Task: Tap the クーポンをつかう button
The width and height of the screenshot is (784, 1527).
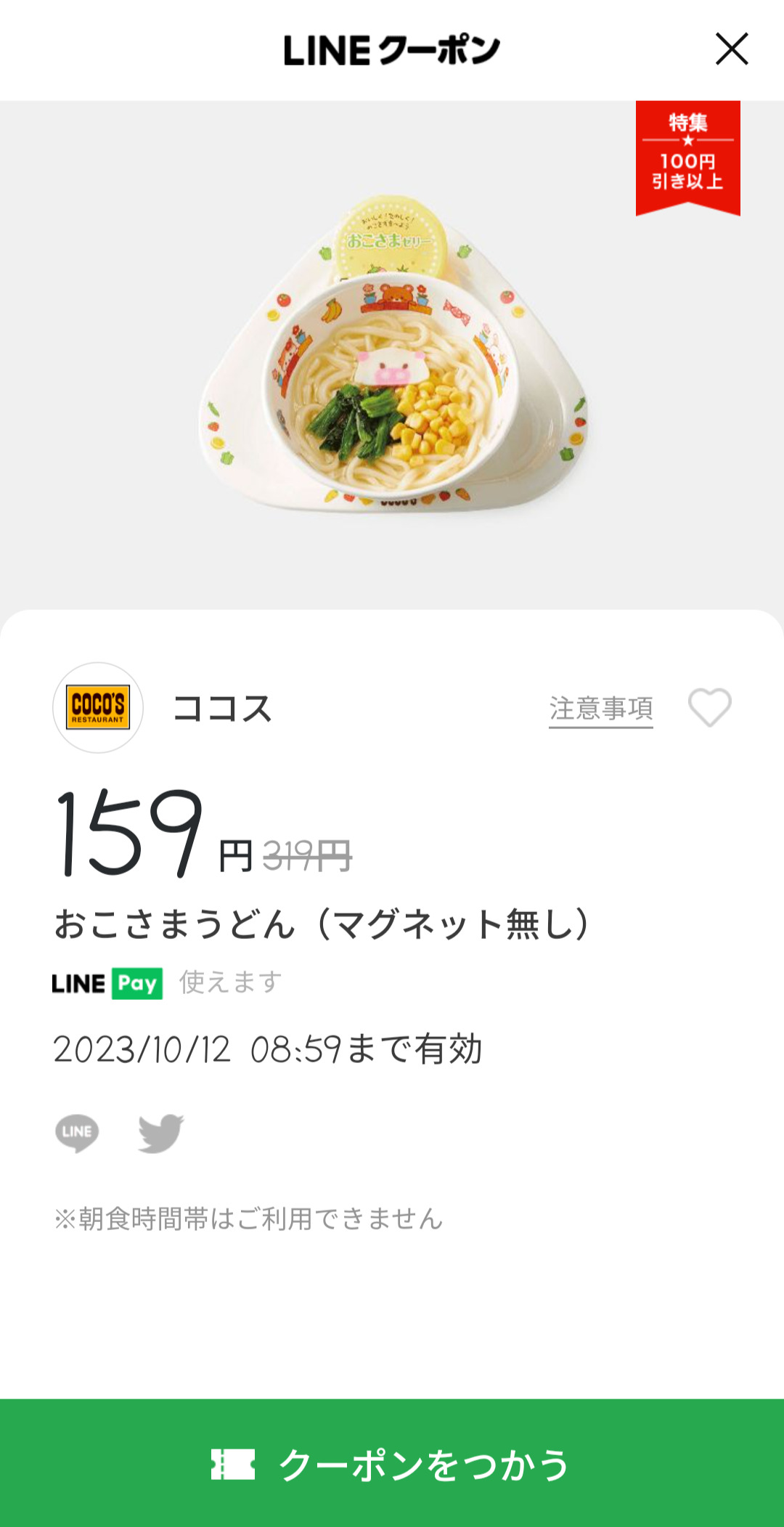Action: pos(392,1463)
